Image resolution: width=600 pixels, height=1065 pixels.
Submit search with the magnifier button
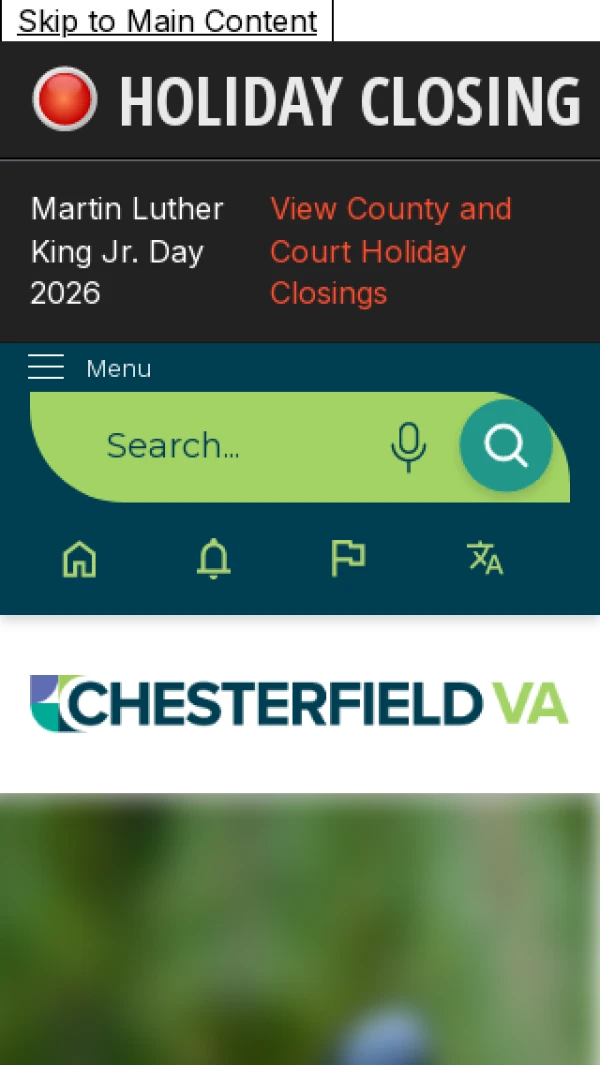click(506, 446)
